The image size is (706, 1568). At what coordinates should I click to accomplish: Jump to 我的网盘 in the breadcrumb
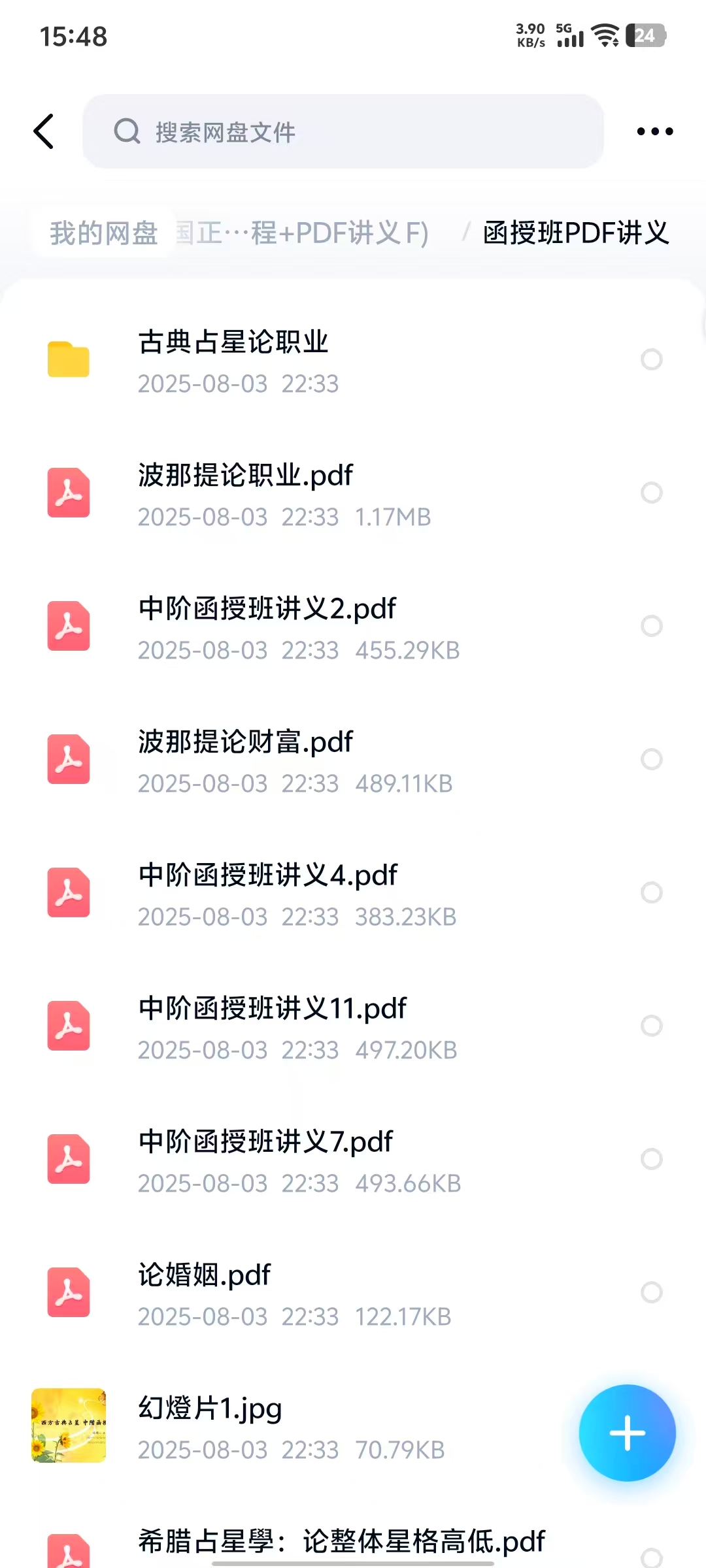[x=103, y=233]
